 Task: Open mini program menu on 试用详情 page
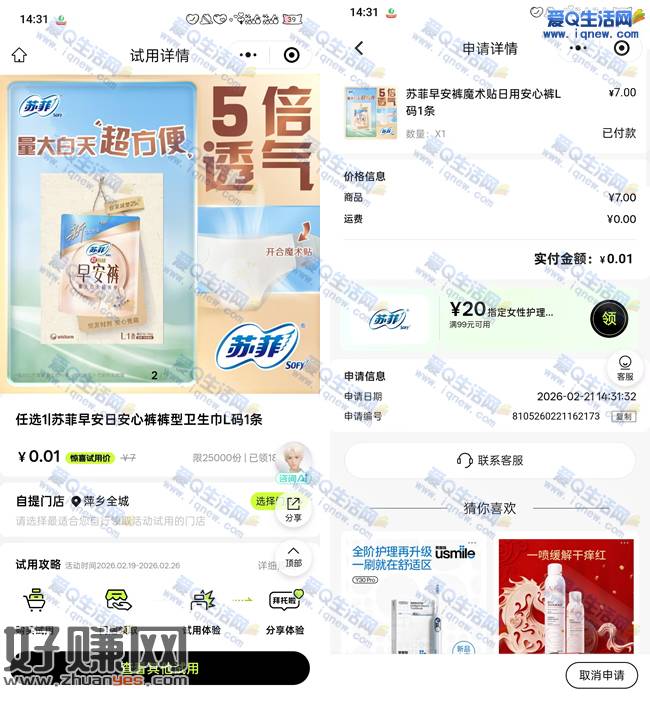click(x=249, y=55)
